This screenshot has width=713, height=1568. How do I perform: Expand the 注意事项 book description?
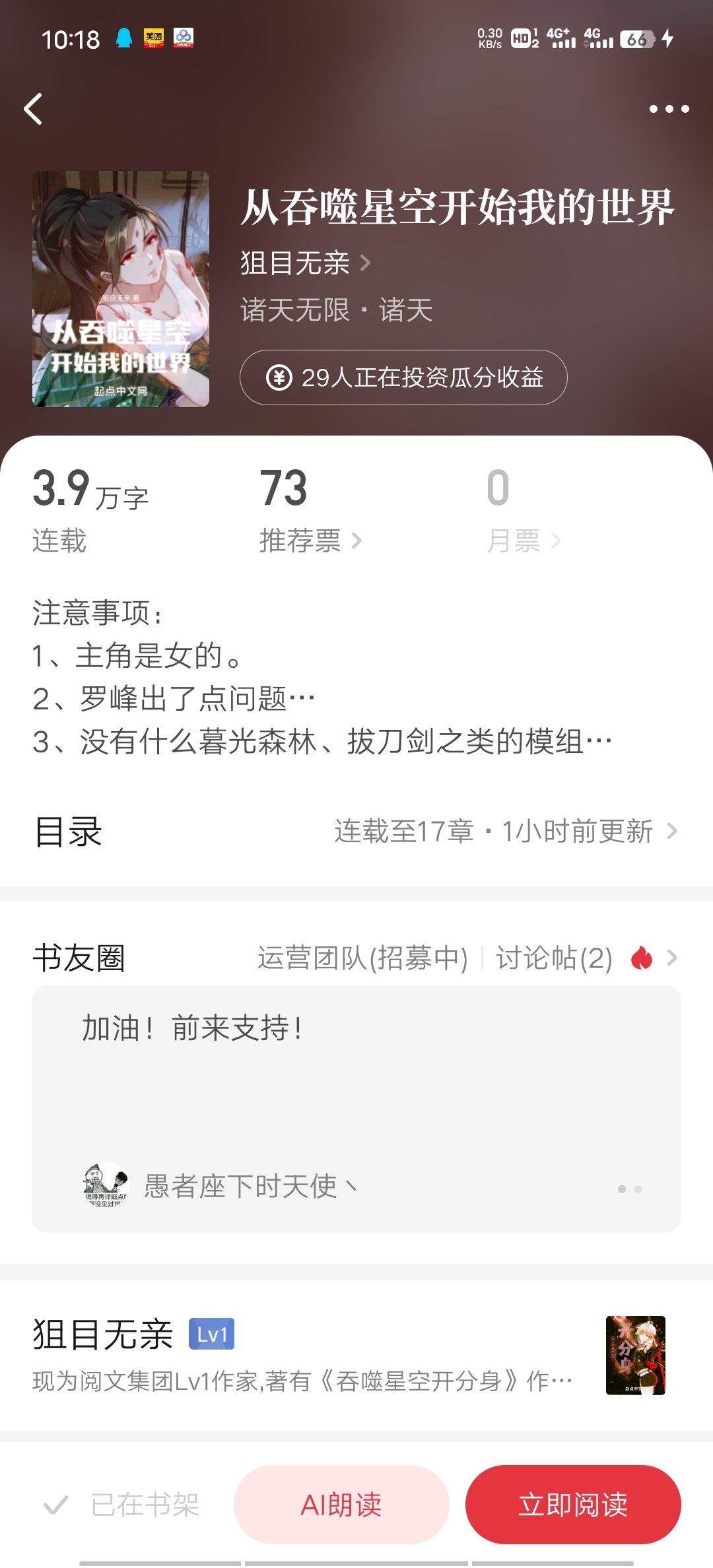click(322, 677)
